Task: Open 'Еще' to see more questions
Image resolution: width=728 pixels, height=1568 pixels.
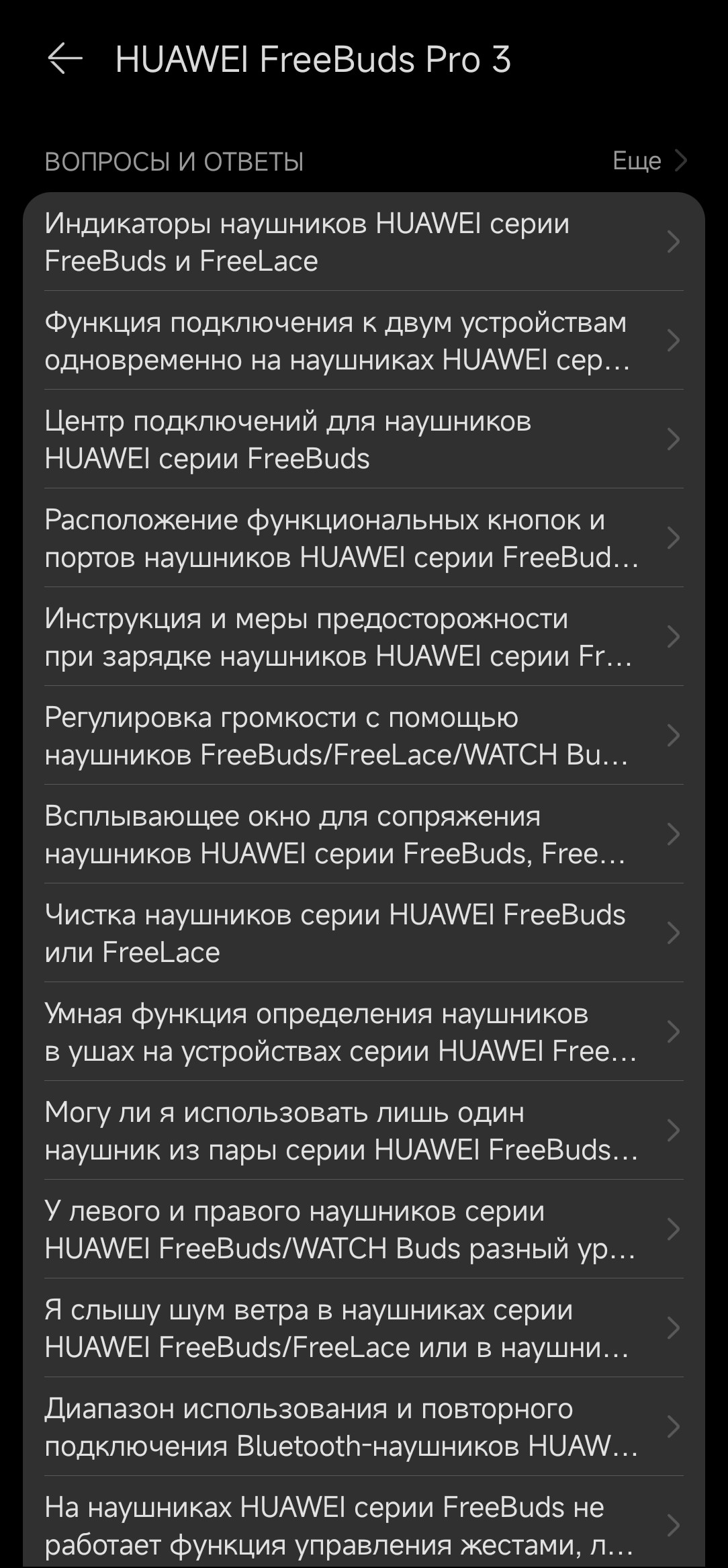Action: 649,161
